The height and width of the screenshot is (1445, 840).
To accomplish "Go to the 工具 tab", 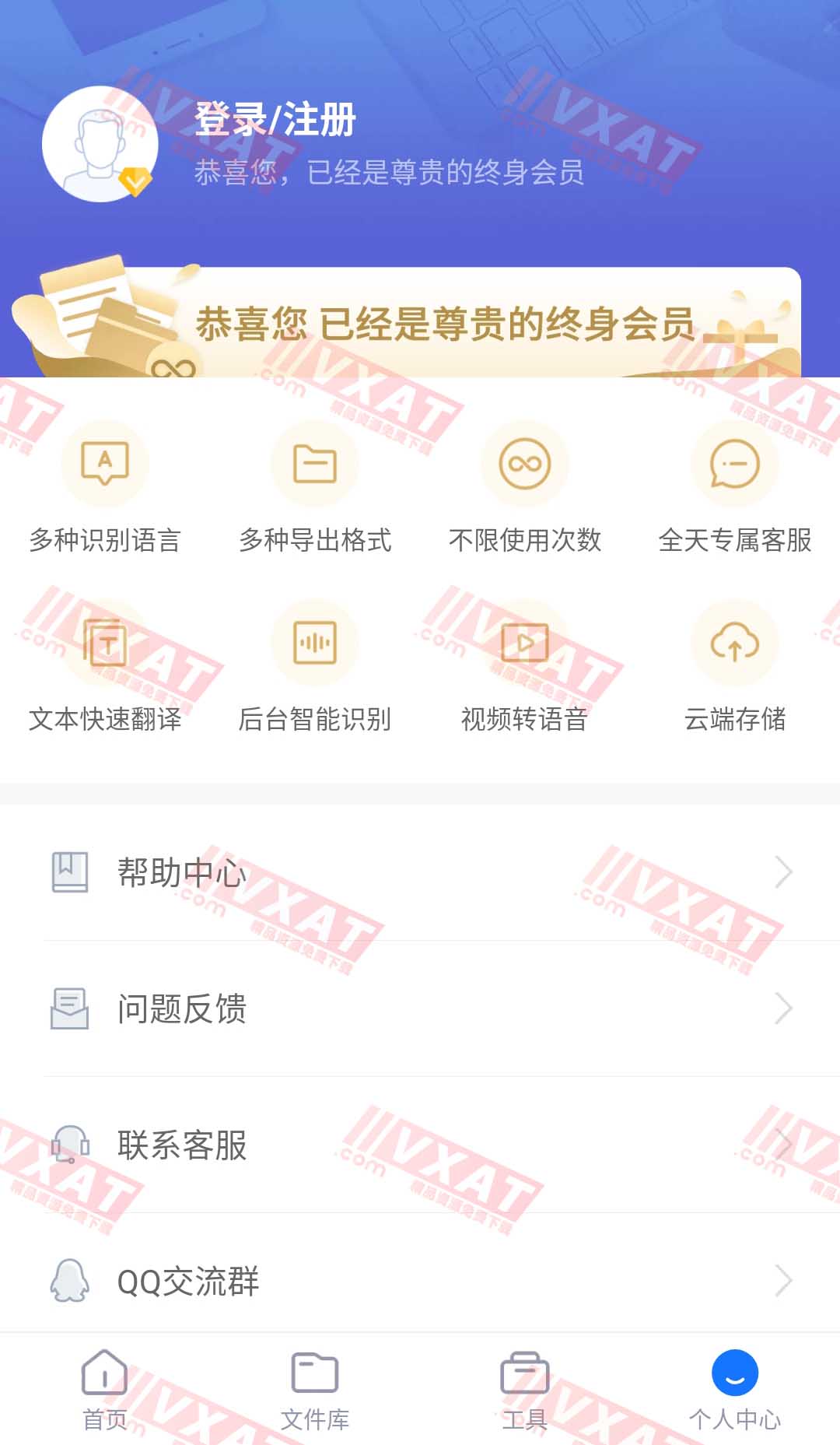I will (x=524, y=1389).
